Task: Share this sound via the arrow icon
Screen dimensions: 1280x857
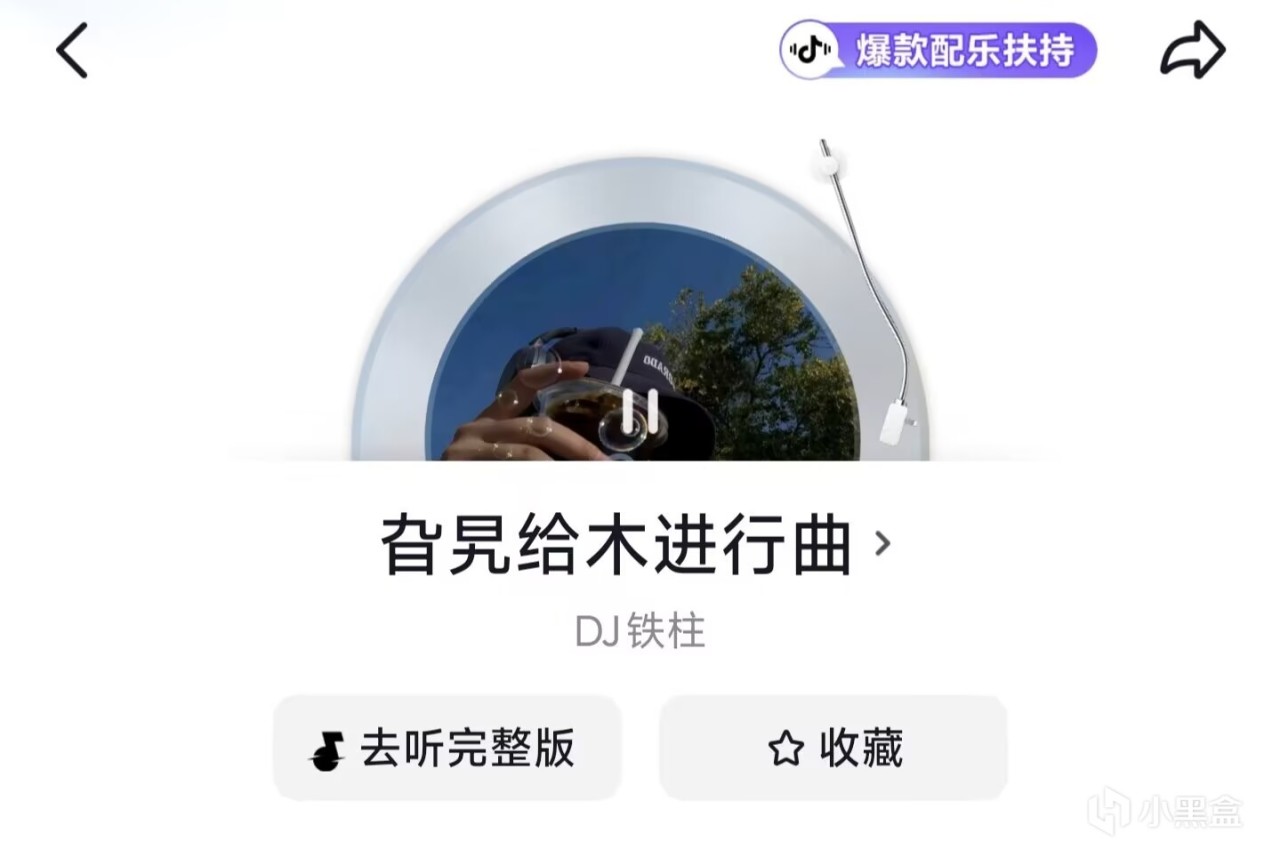Action: tap(1192, 50)
